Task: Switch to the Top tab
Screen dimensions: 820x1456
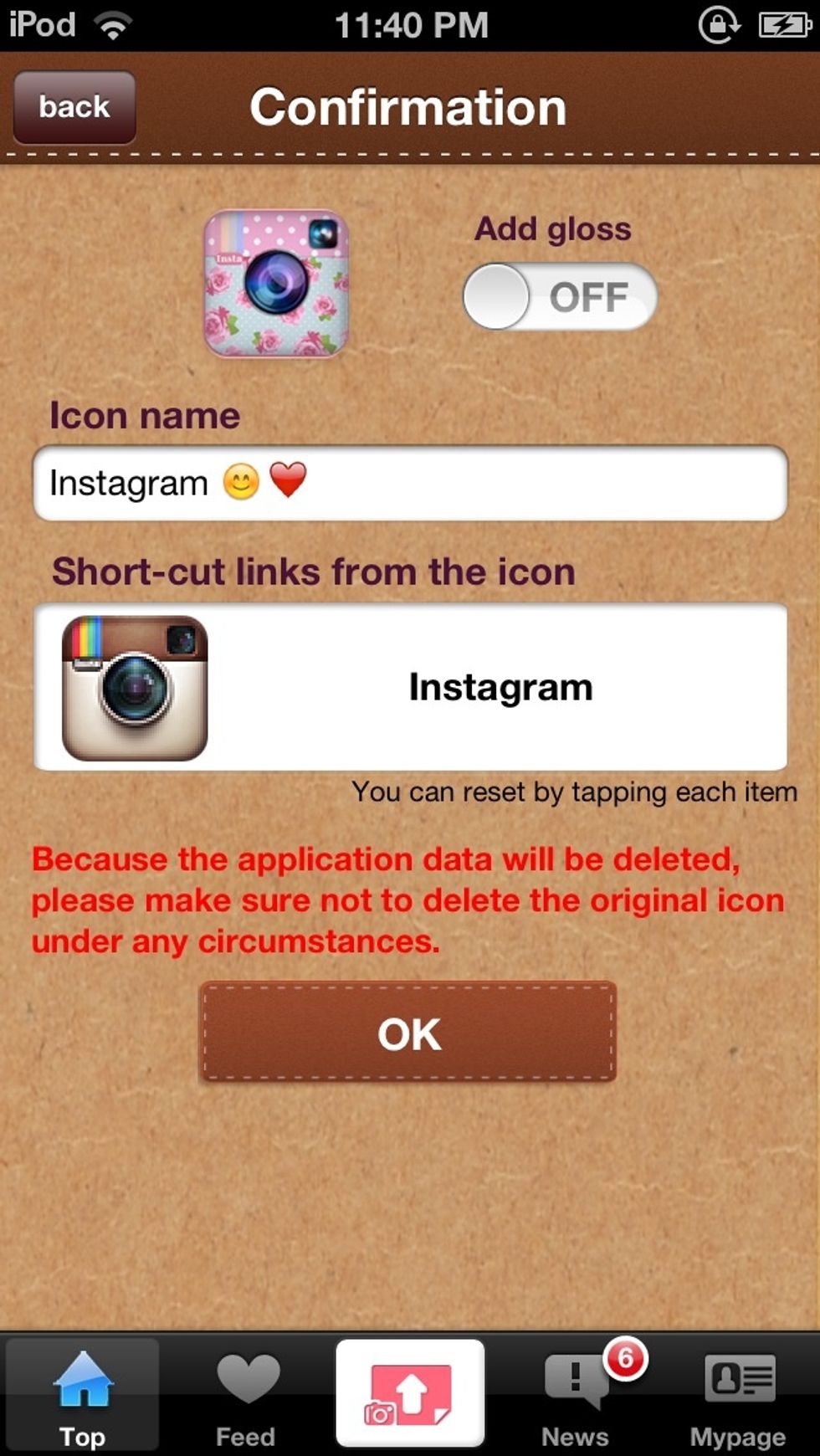Action: click(82, 1393)
